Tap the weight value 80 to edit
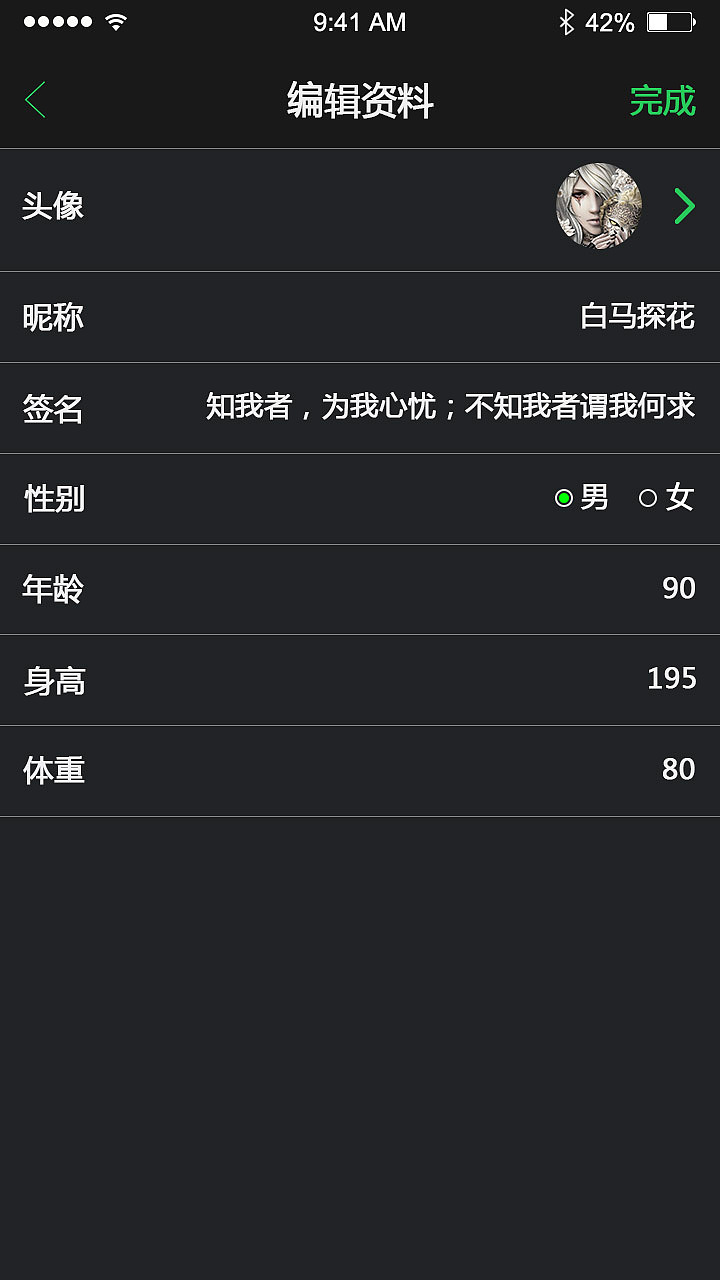This screenshot has height=1280, width=720. pos(676,770)
